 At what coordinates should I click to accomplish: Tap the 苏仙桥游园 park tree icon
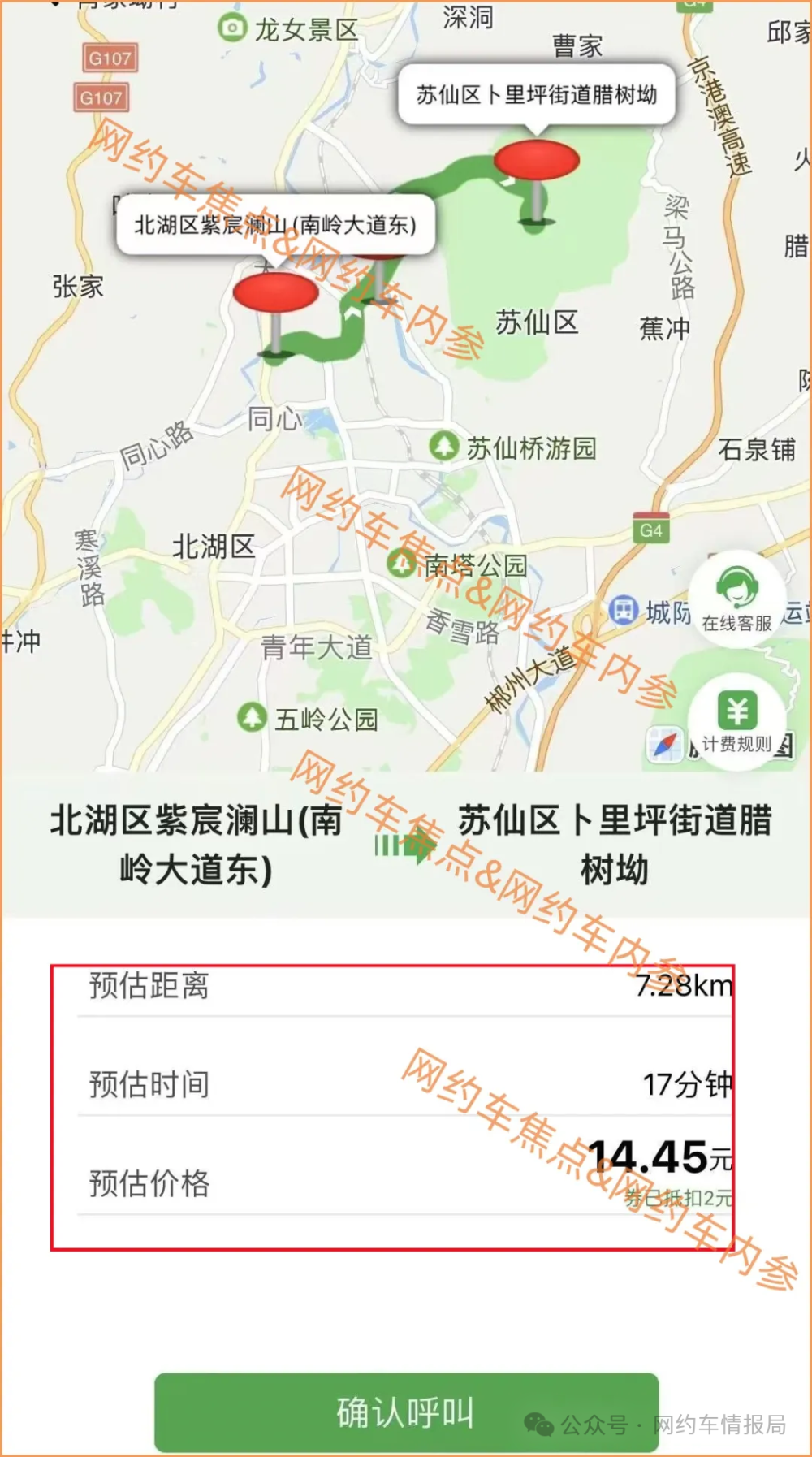pos(443,444)
